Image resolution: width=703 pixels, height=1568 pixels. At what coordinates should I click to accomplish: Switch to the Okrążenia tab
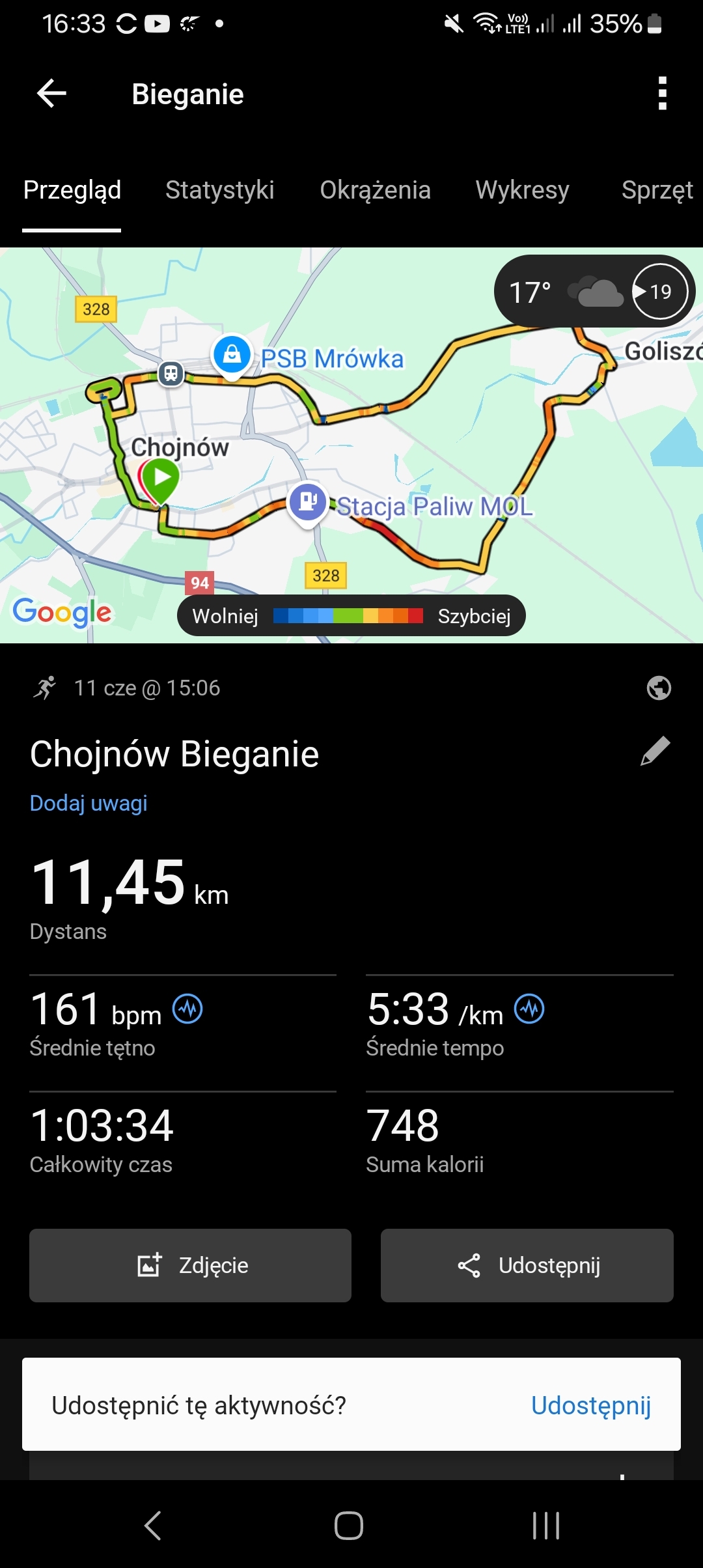(x=375, y=190)
